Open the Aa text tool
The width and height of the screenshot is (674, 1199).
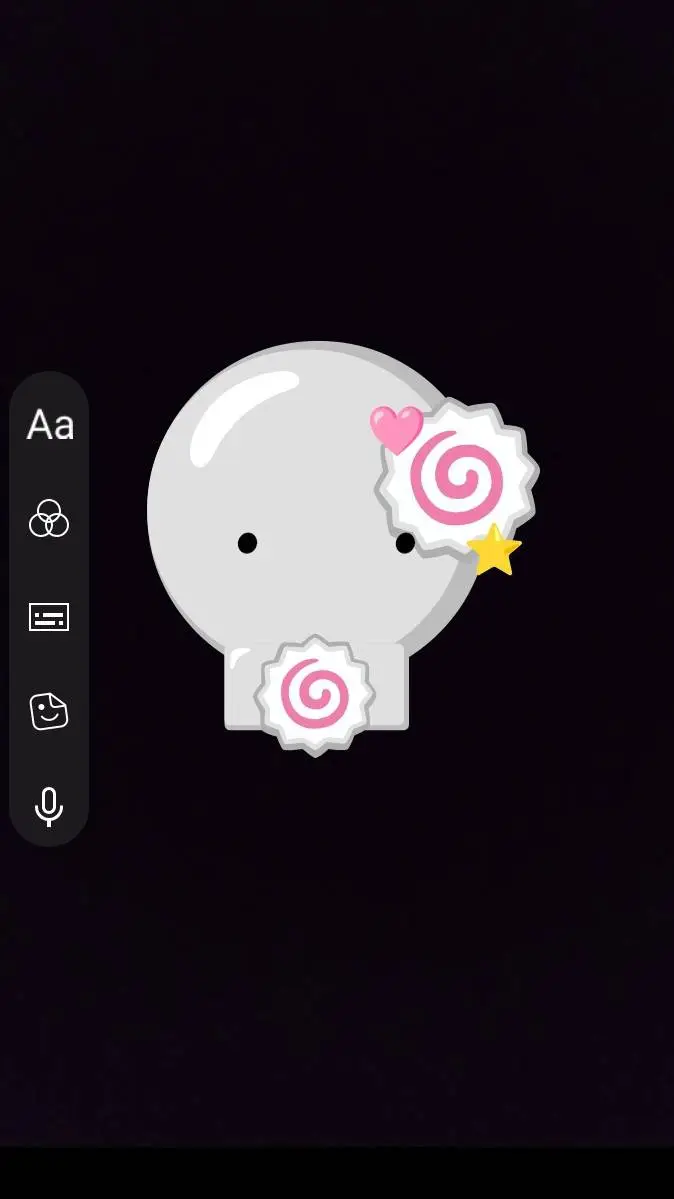[x=49, y=425]
